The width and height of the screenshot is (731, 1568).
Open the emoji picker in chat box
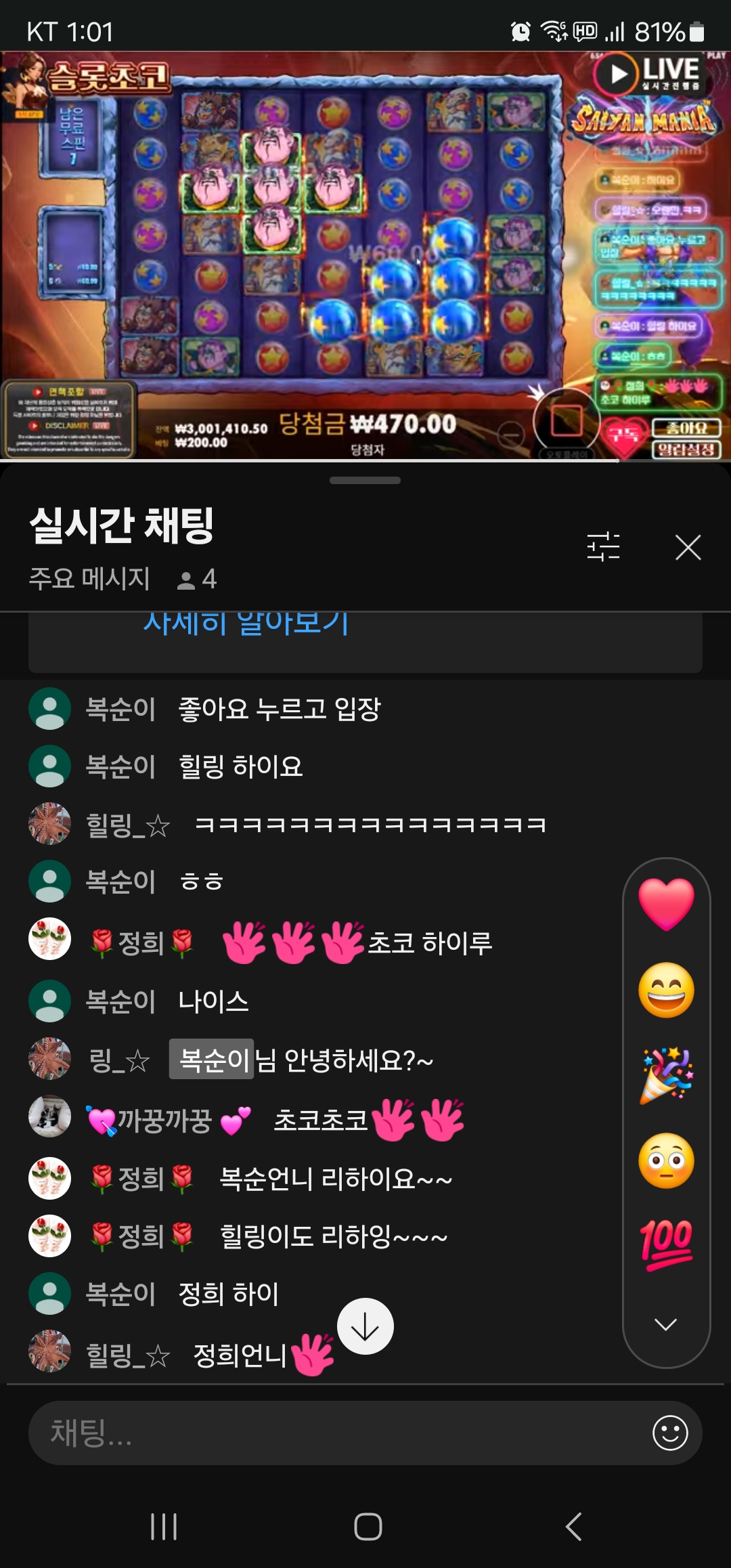tap(670, 1433)
